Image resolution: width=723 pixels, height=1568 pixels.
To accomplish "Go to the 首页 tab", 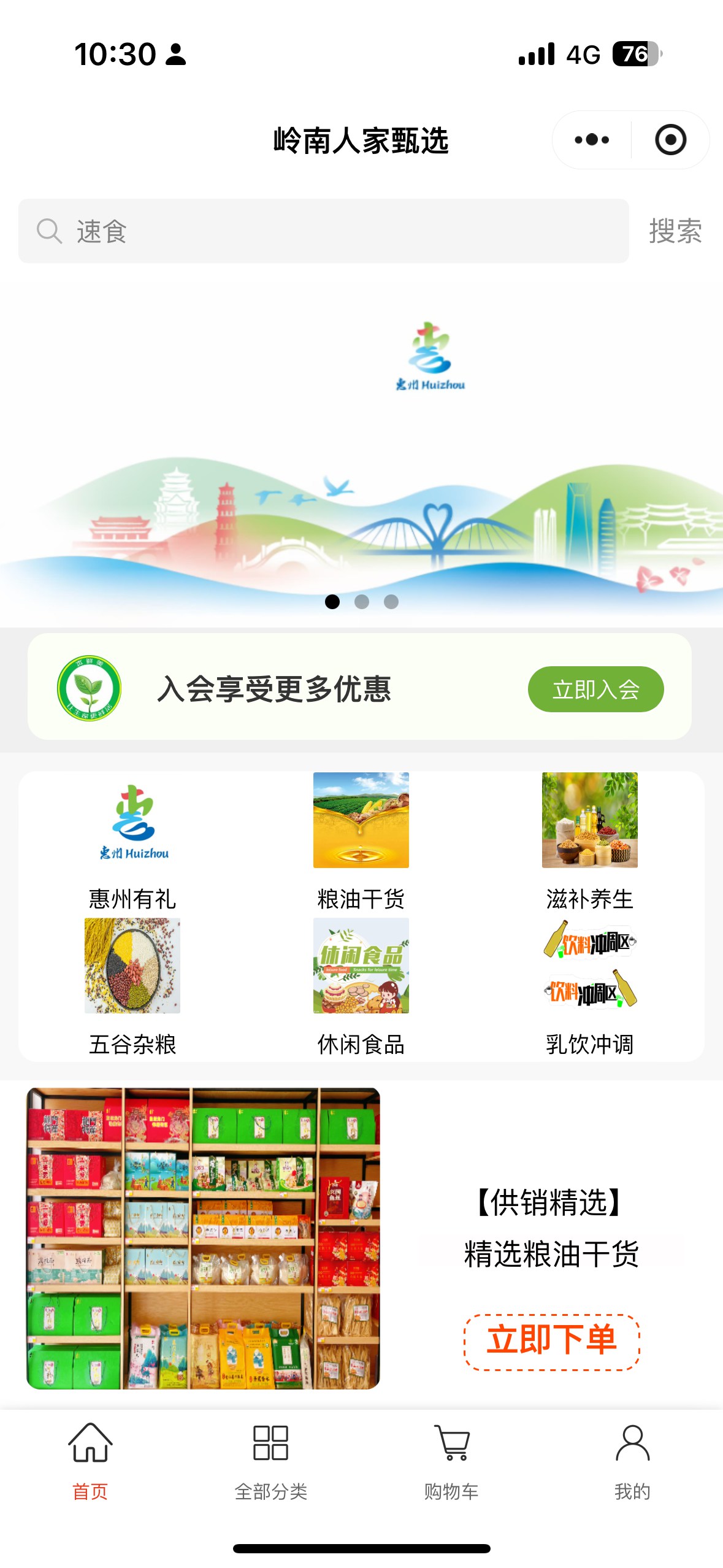I will click(90, 1462).
